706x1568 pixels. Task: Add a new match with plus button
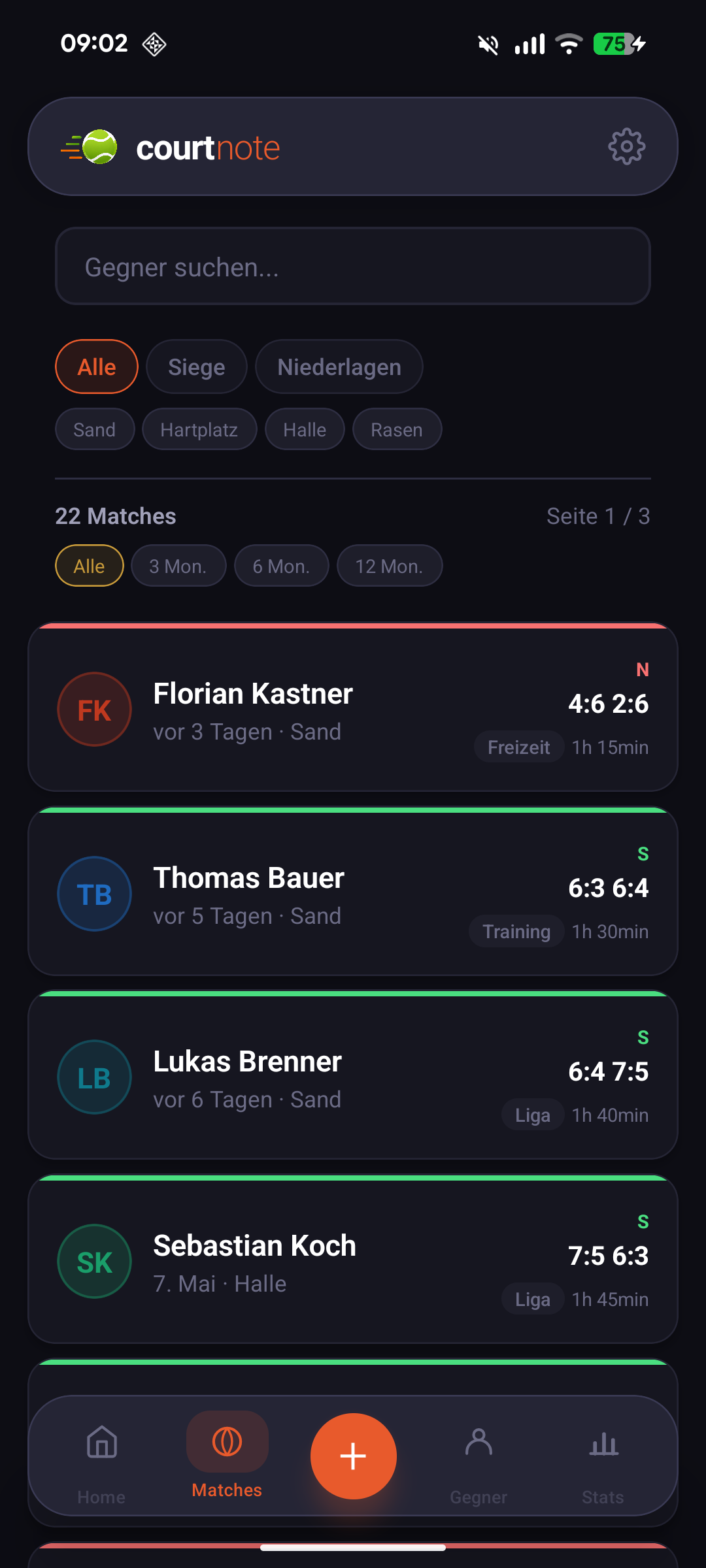pos(354,1456)
